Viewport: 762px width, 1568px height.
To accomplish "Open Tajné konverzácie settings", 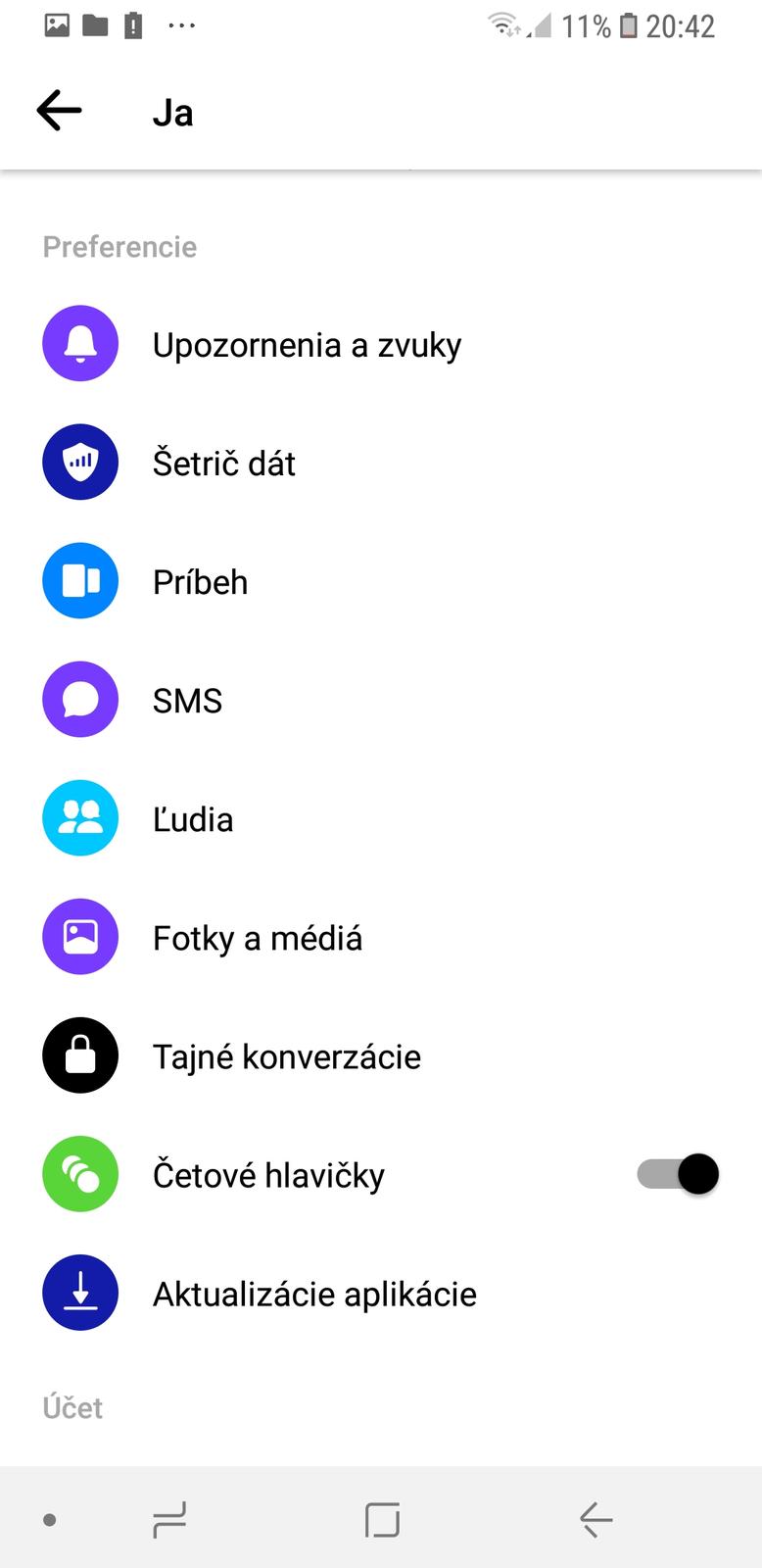I will click(286, 1056).
